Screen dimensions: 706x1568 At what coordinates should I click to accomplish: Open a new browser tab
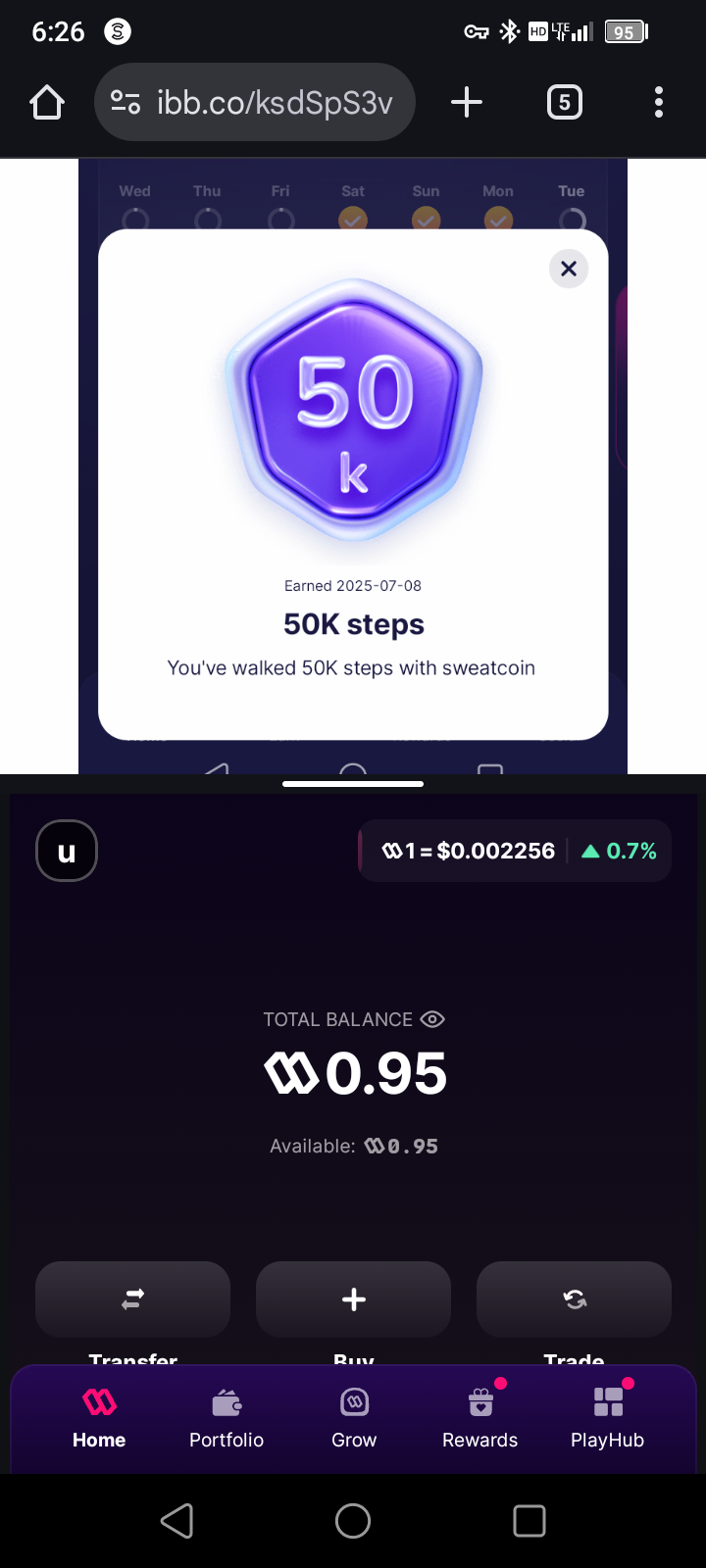pos(467,102)
